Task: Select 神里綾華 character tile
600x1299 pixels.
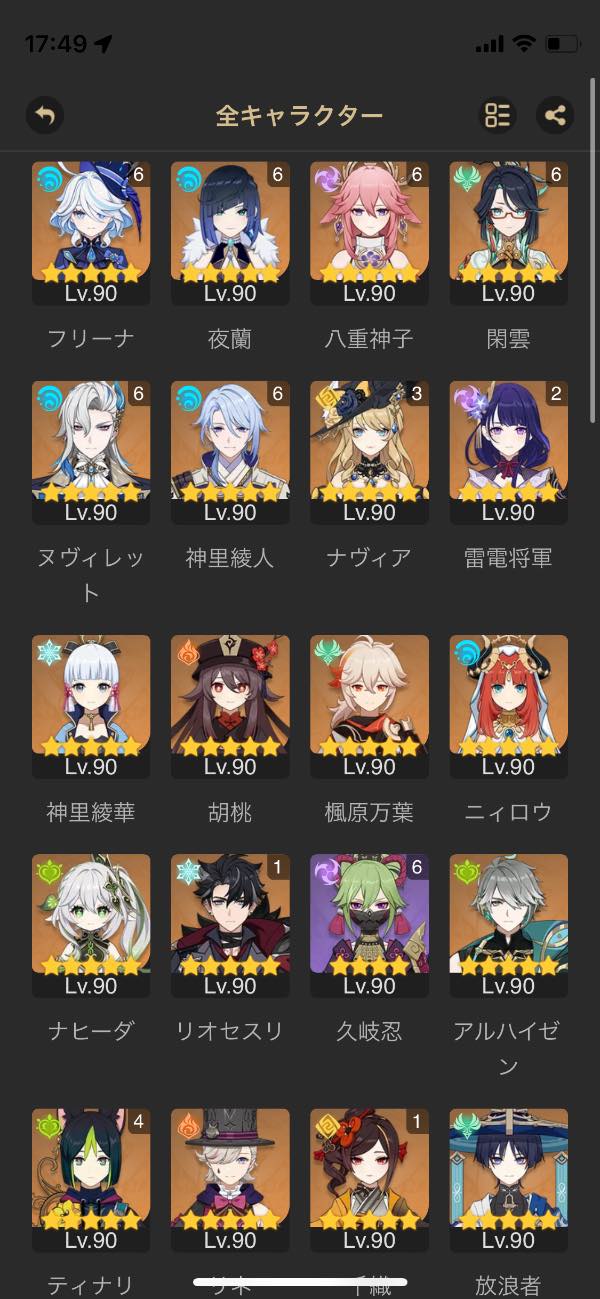Action: [91, 705]
